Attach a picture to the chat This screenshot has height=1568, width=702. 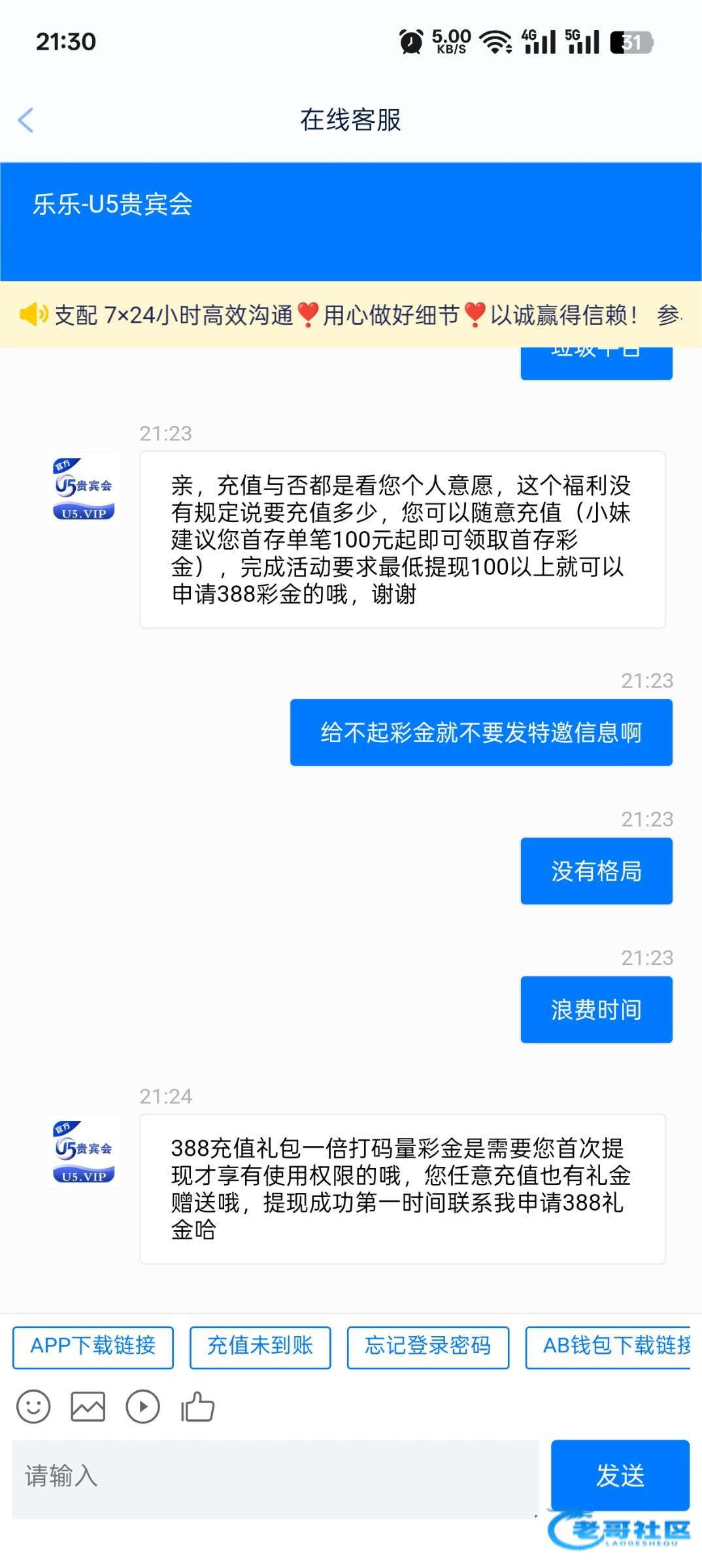click(88, 1407)
